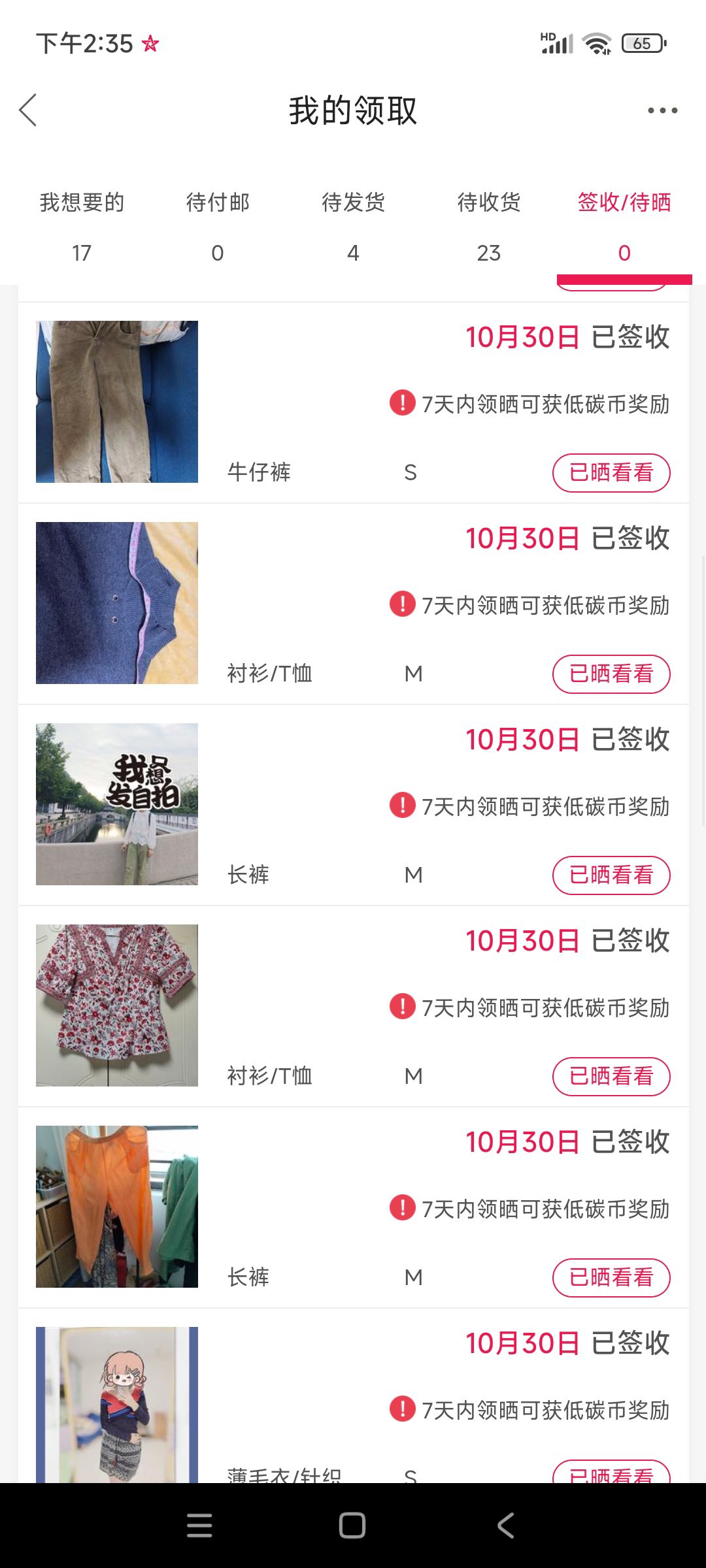Tap the system home button

352,1526
